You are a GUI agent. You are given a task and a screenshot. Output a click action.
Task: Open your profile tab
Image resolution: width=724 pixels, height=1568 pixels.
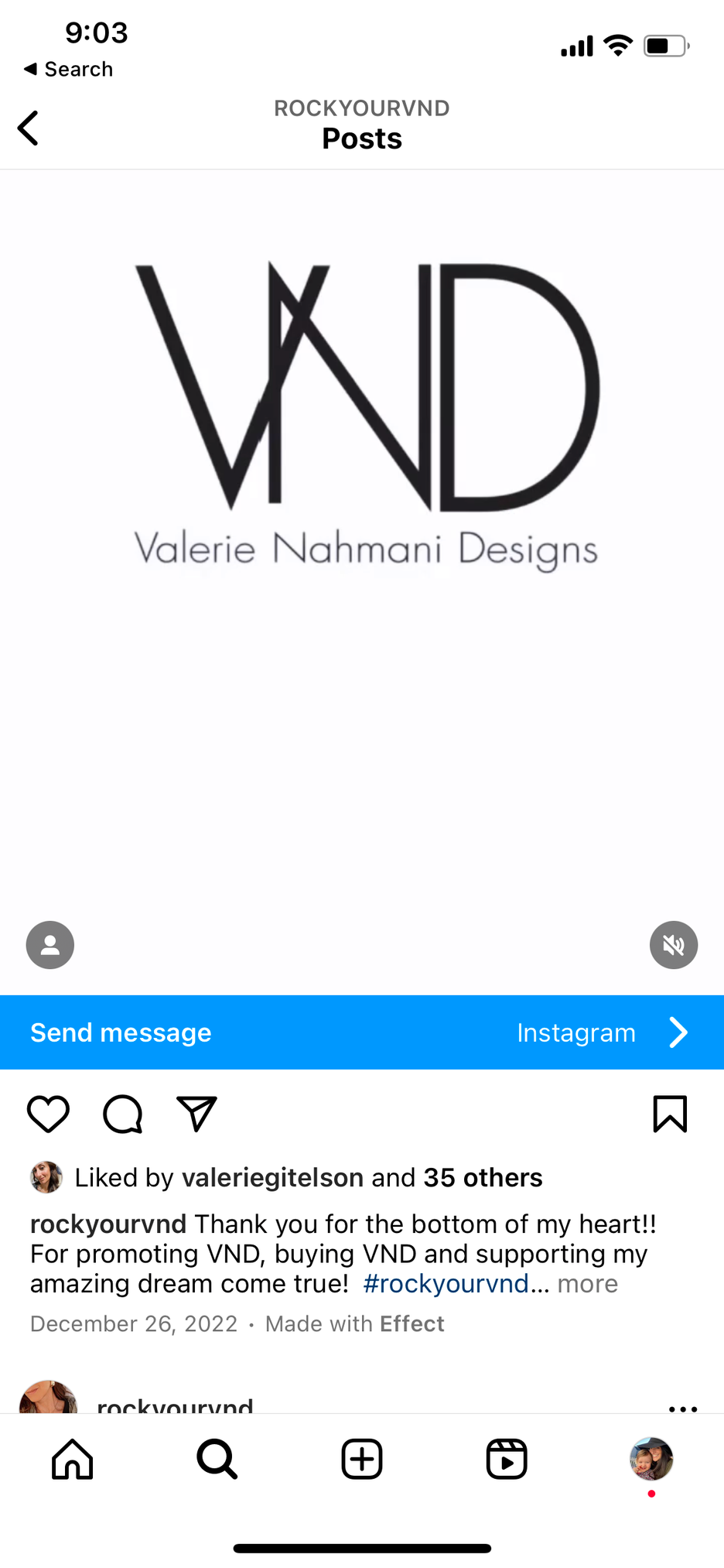(x=651, y=1460)
